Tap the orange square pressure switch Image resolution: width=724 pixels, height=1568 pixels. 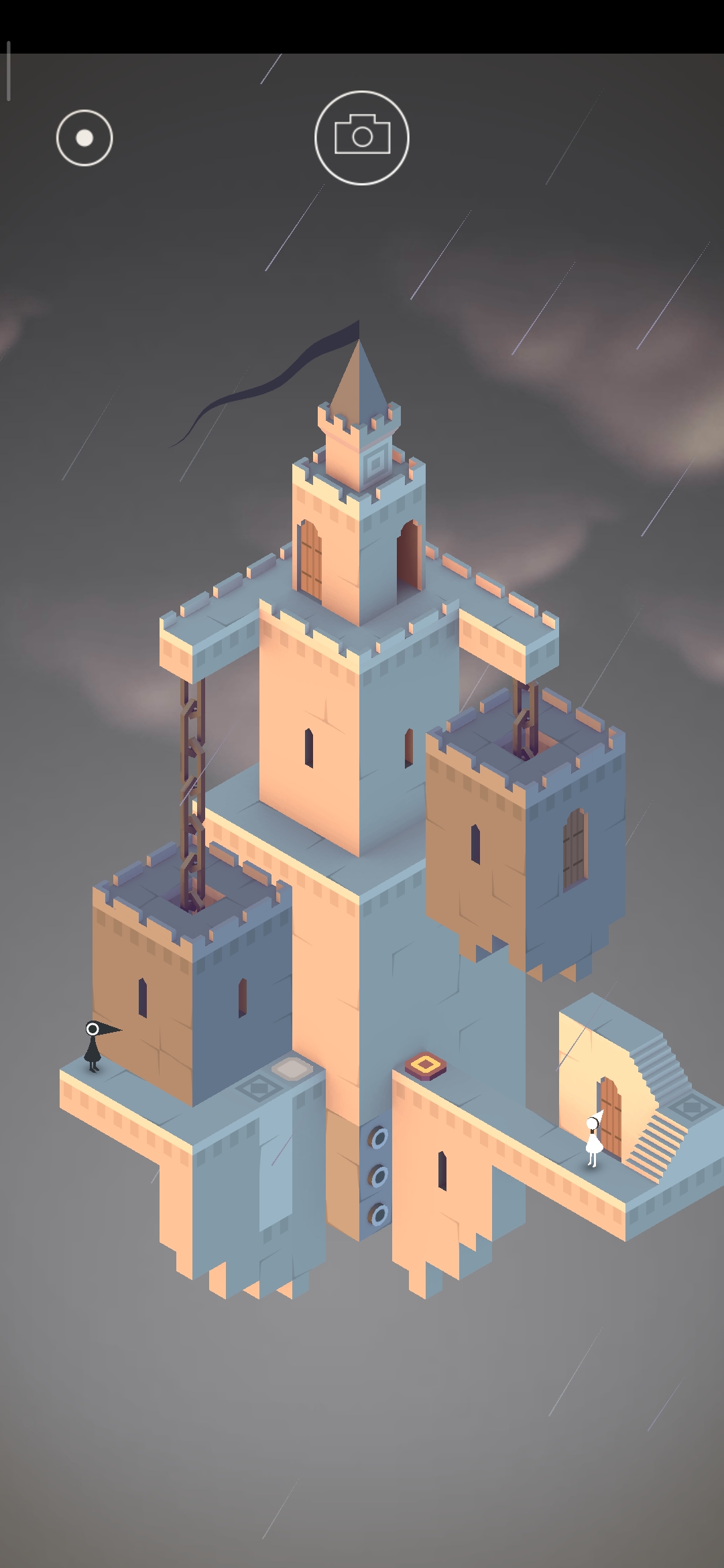[426, 1064]
